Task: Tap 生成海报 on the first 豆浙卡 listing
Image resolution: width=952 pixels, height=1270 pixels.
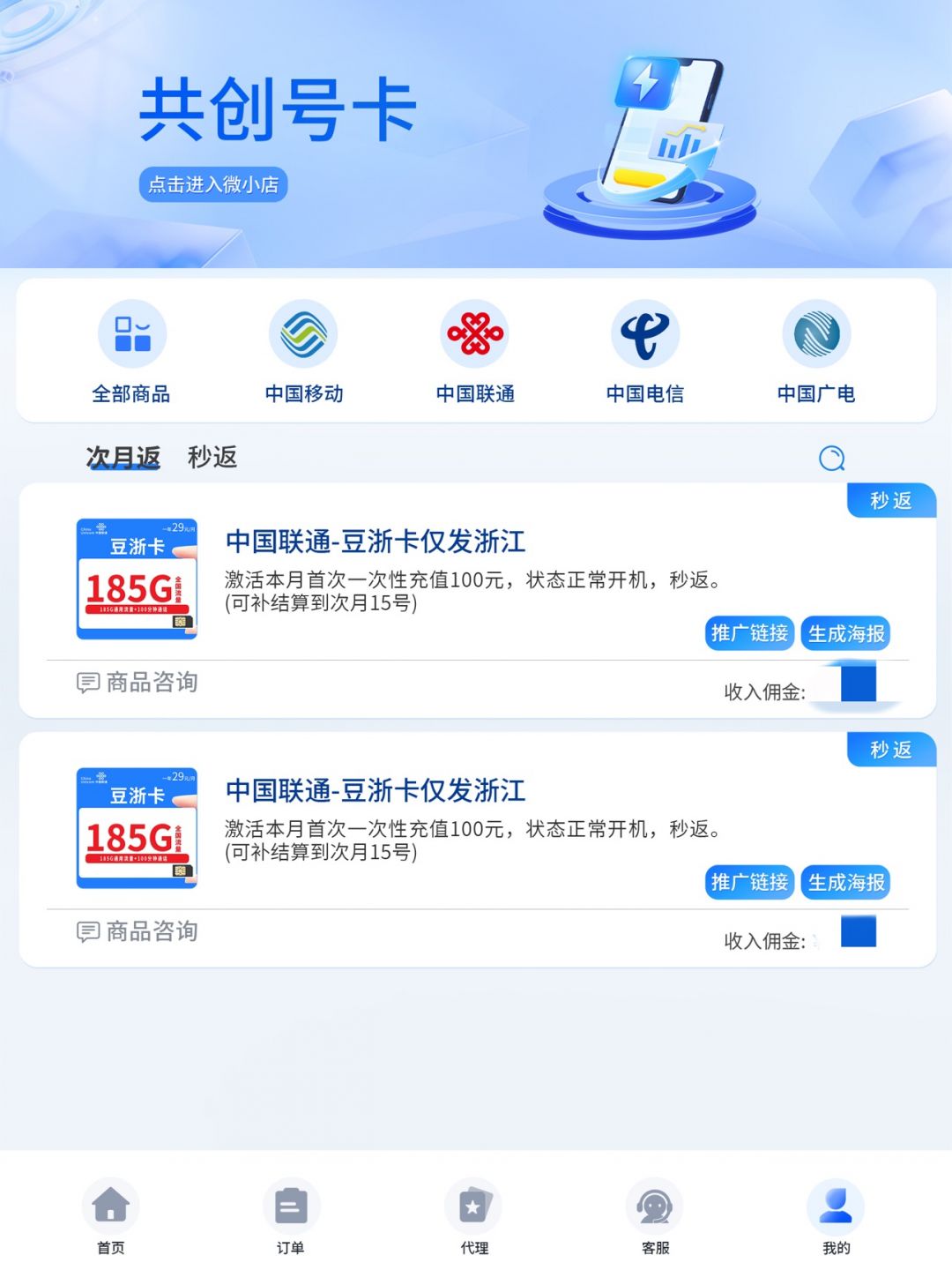Action: (845, 633)
